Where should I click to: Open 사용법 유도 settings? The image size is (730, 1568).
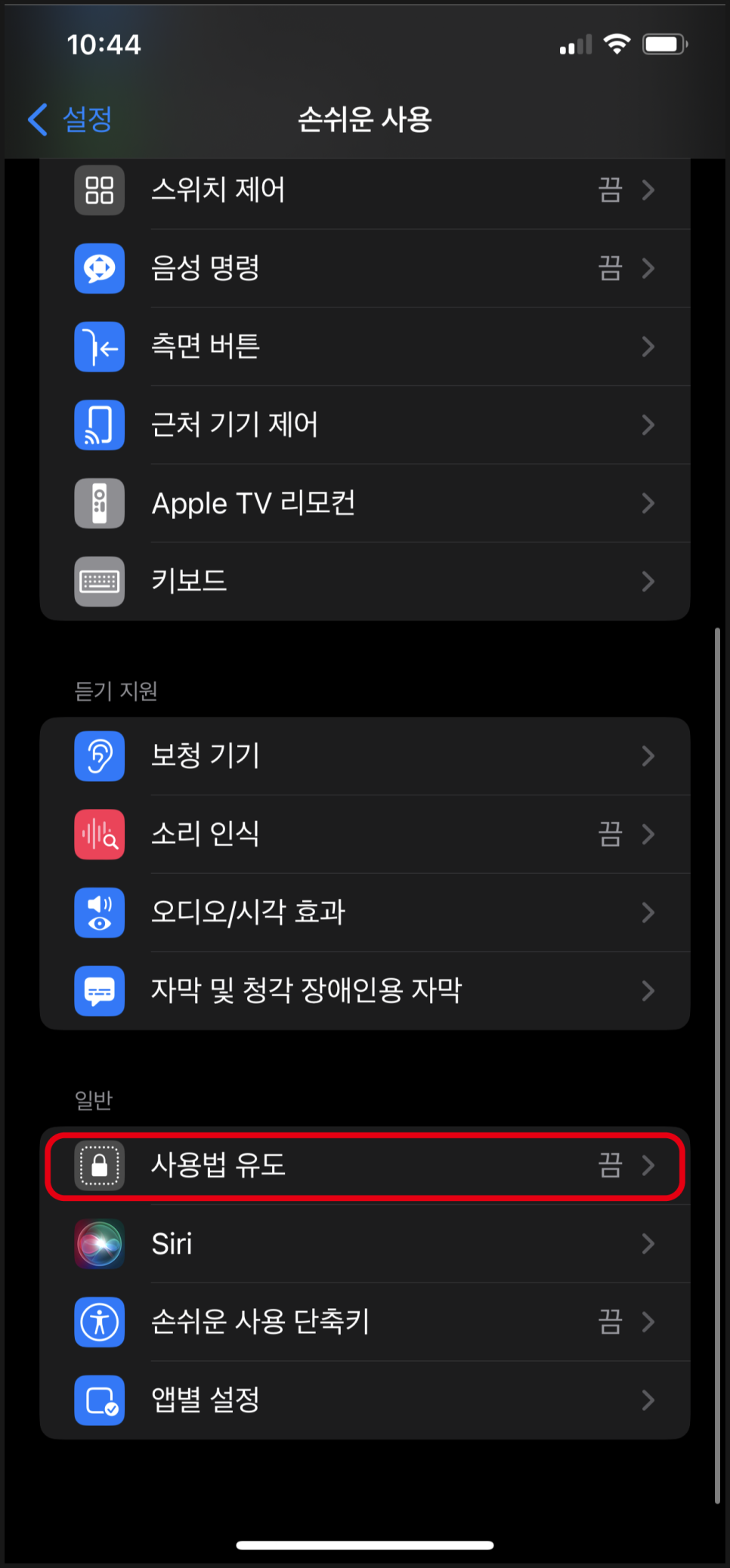click(364, 1165)
